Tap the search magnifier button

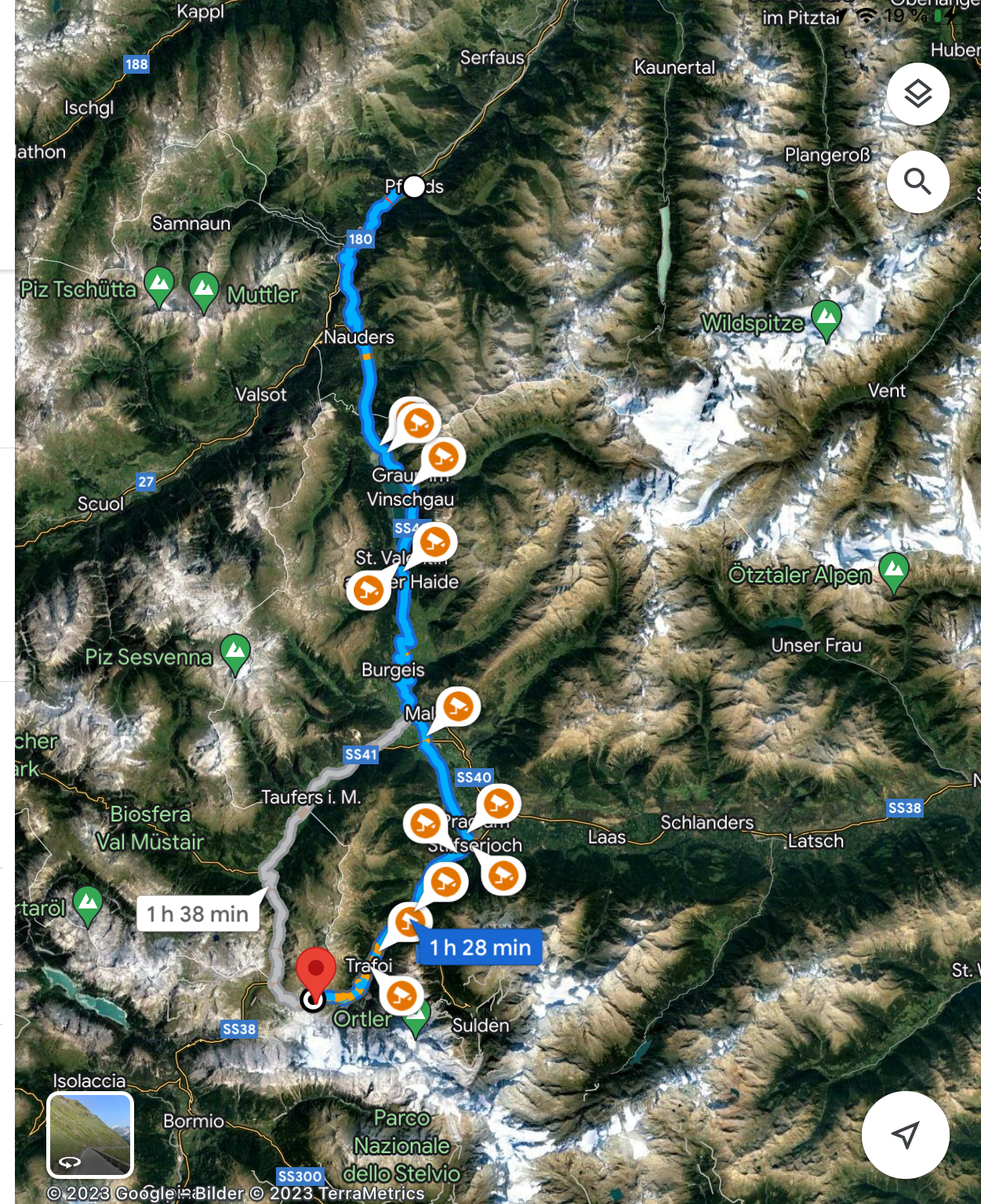pyautogui.click(x=917, y=182)
